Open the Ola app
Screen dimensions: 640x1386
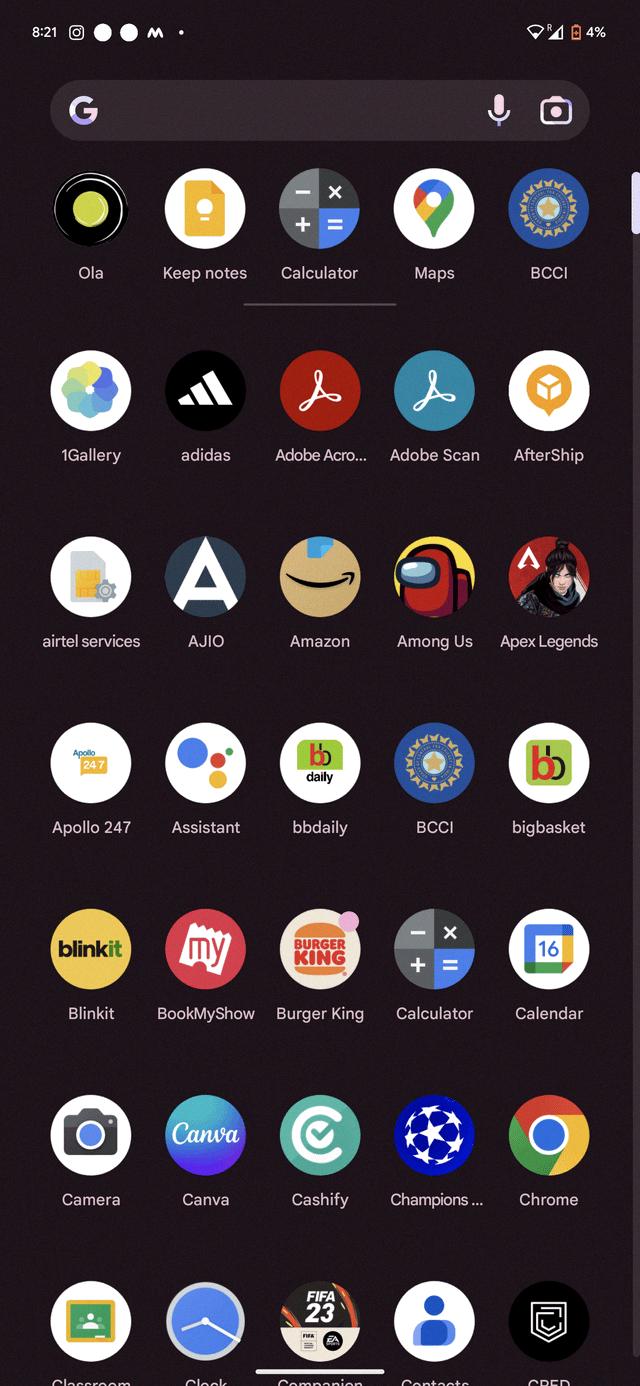point(91,209)
